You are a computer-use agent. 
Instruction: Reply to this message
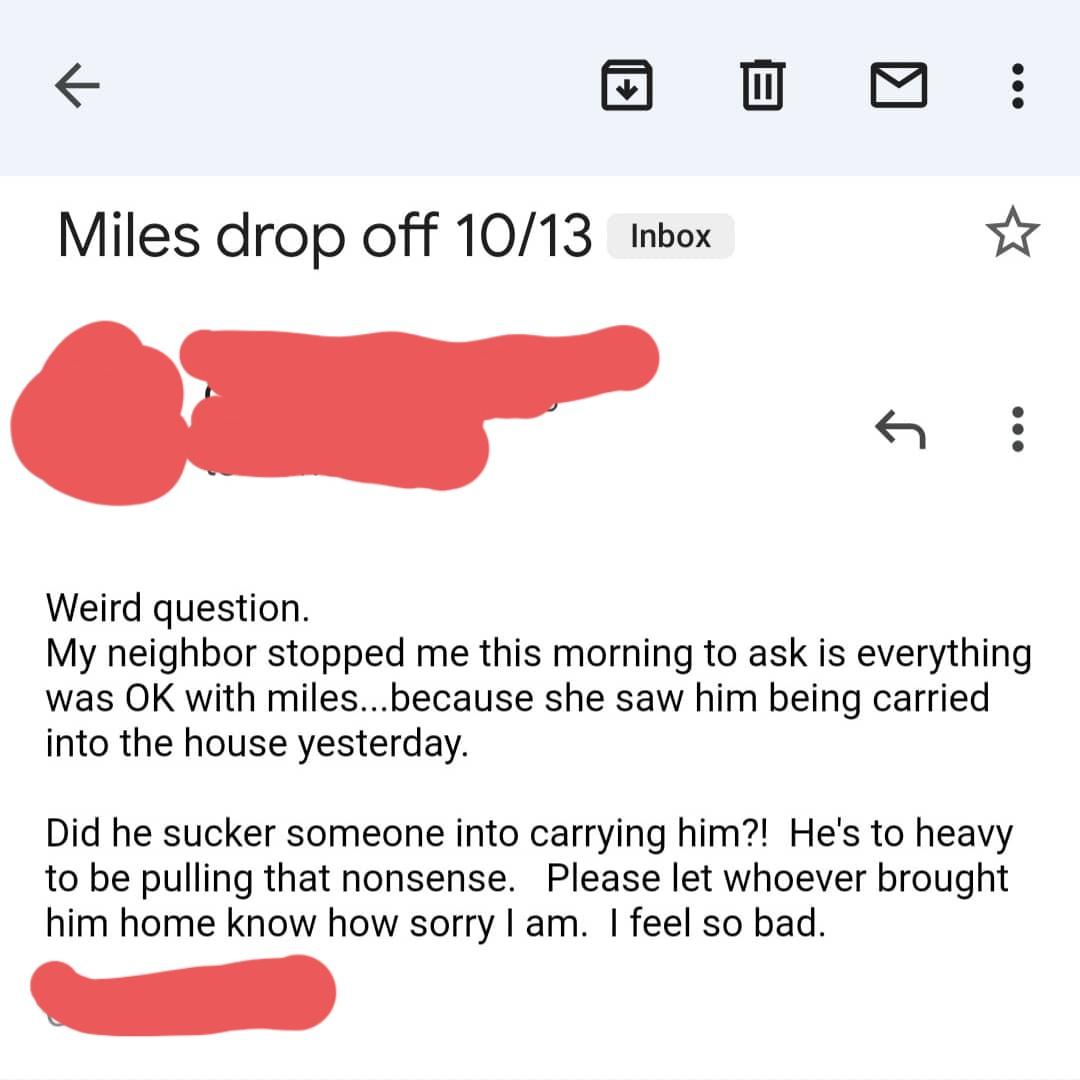900,430
